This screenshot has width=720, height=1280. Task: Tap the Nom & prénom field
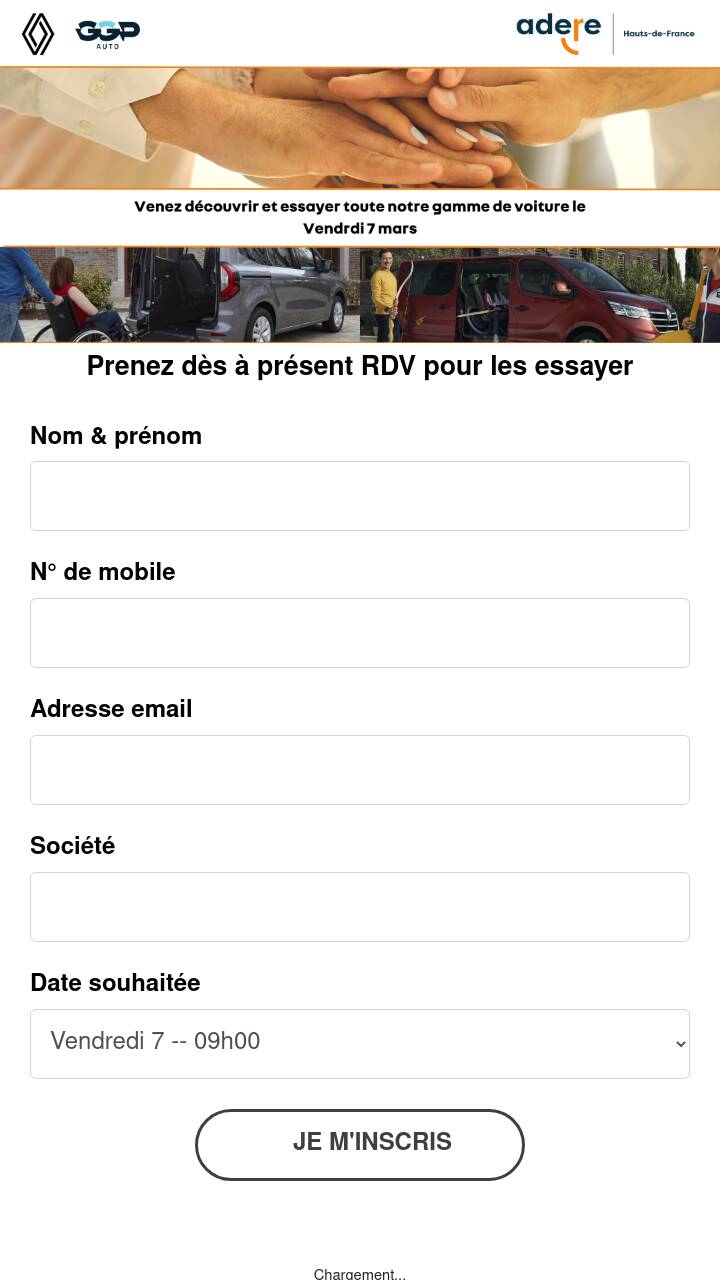360,496
